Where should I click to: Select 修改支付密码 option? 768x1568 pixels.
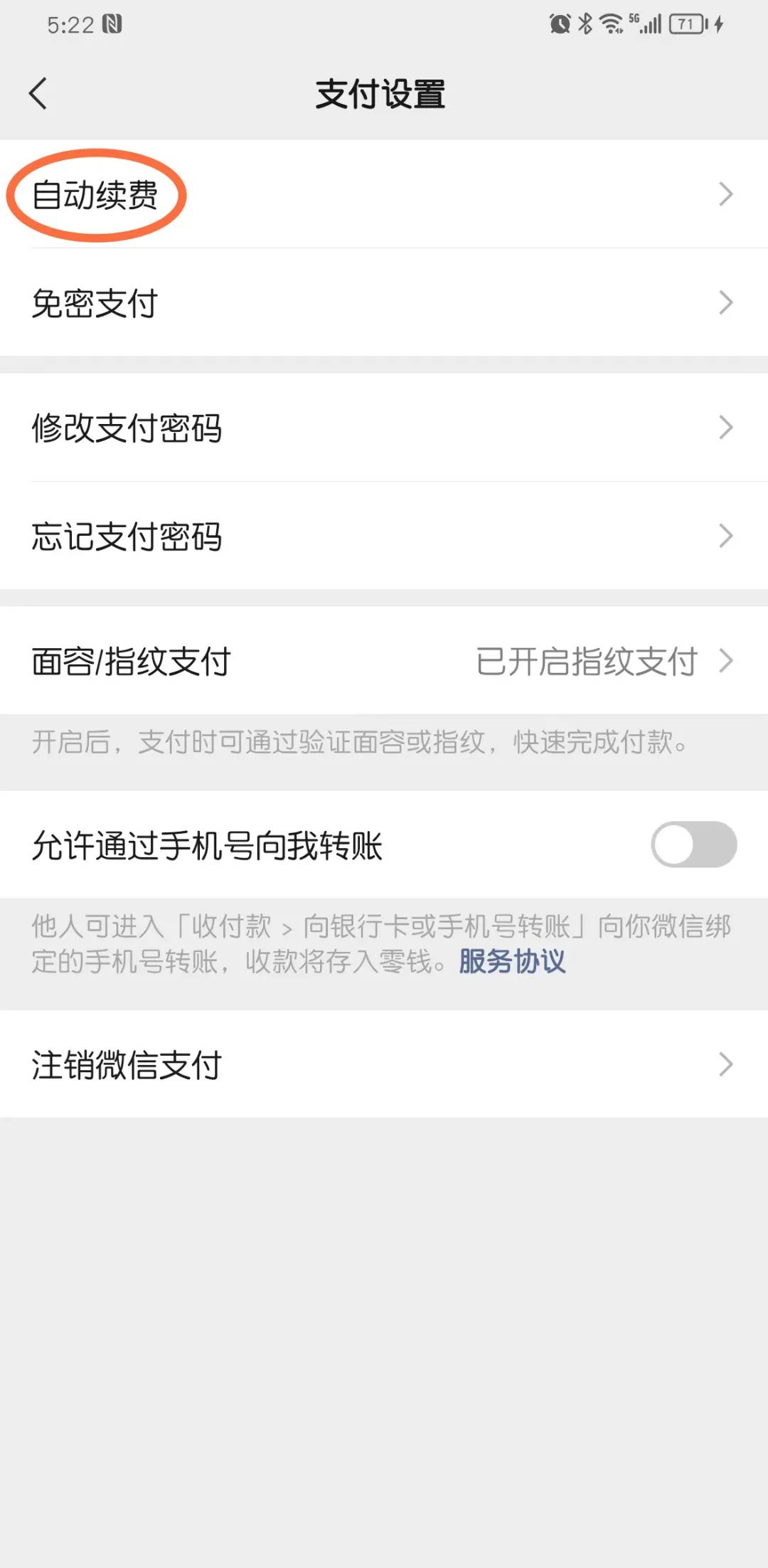pos(127,427)
